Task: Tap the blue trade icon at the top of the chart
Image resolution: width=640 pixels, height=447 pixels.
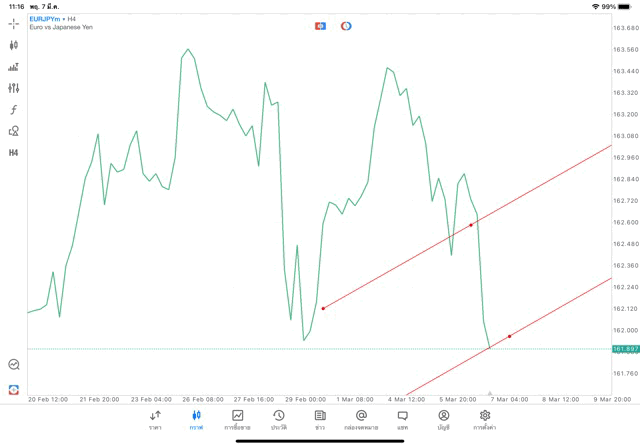Action: coord(321,25)
